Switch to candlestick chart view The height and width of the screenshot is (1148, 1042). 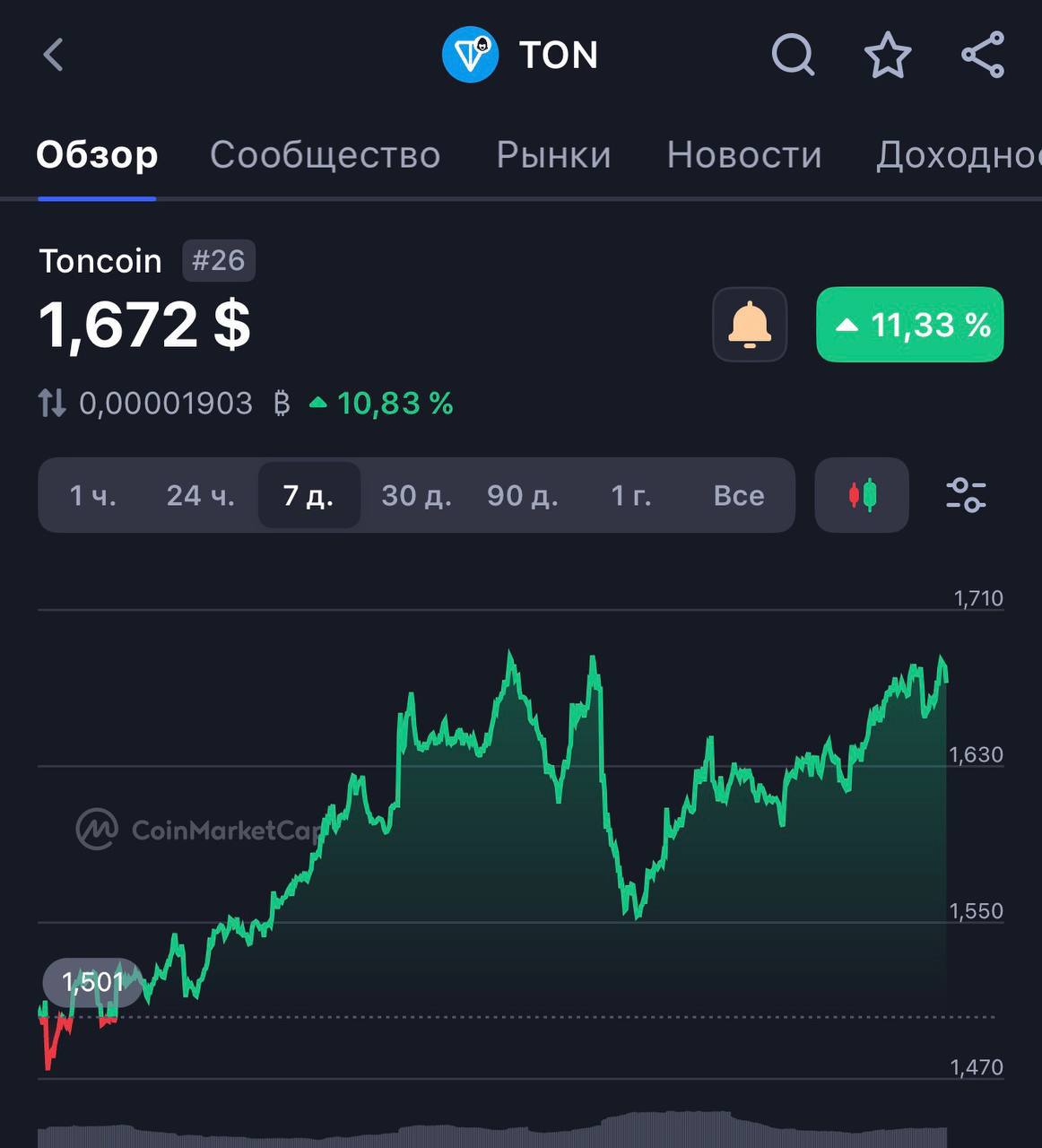pos(862,495)
